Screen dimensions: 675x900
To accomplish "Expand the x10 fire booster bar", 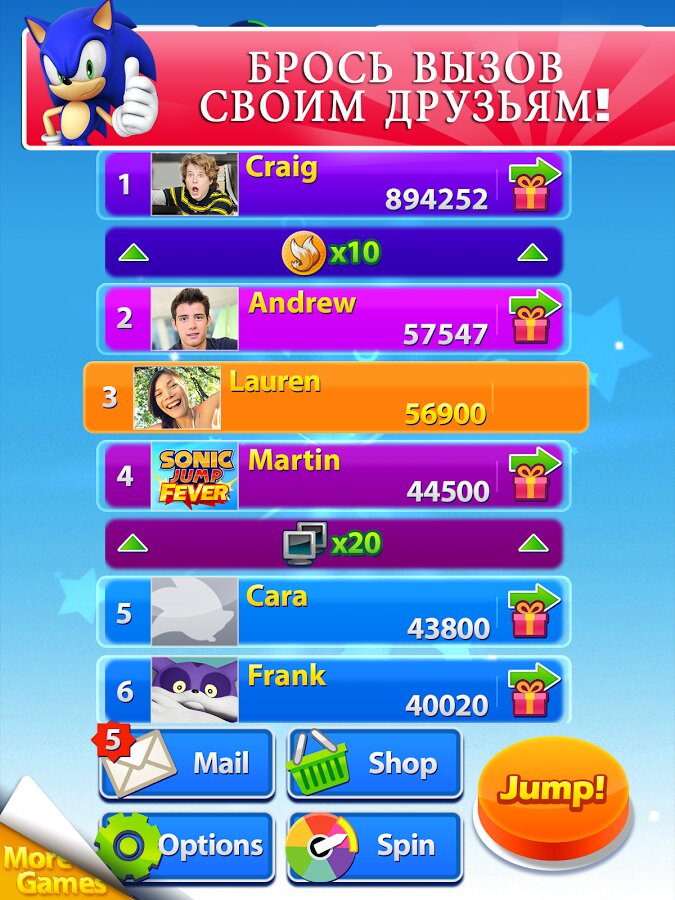I will tap(334, 253).
